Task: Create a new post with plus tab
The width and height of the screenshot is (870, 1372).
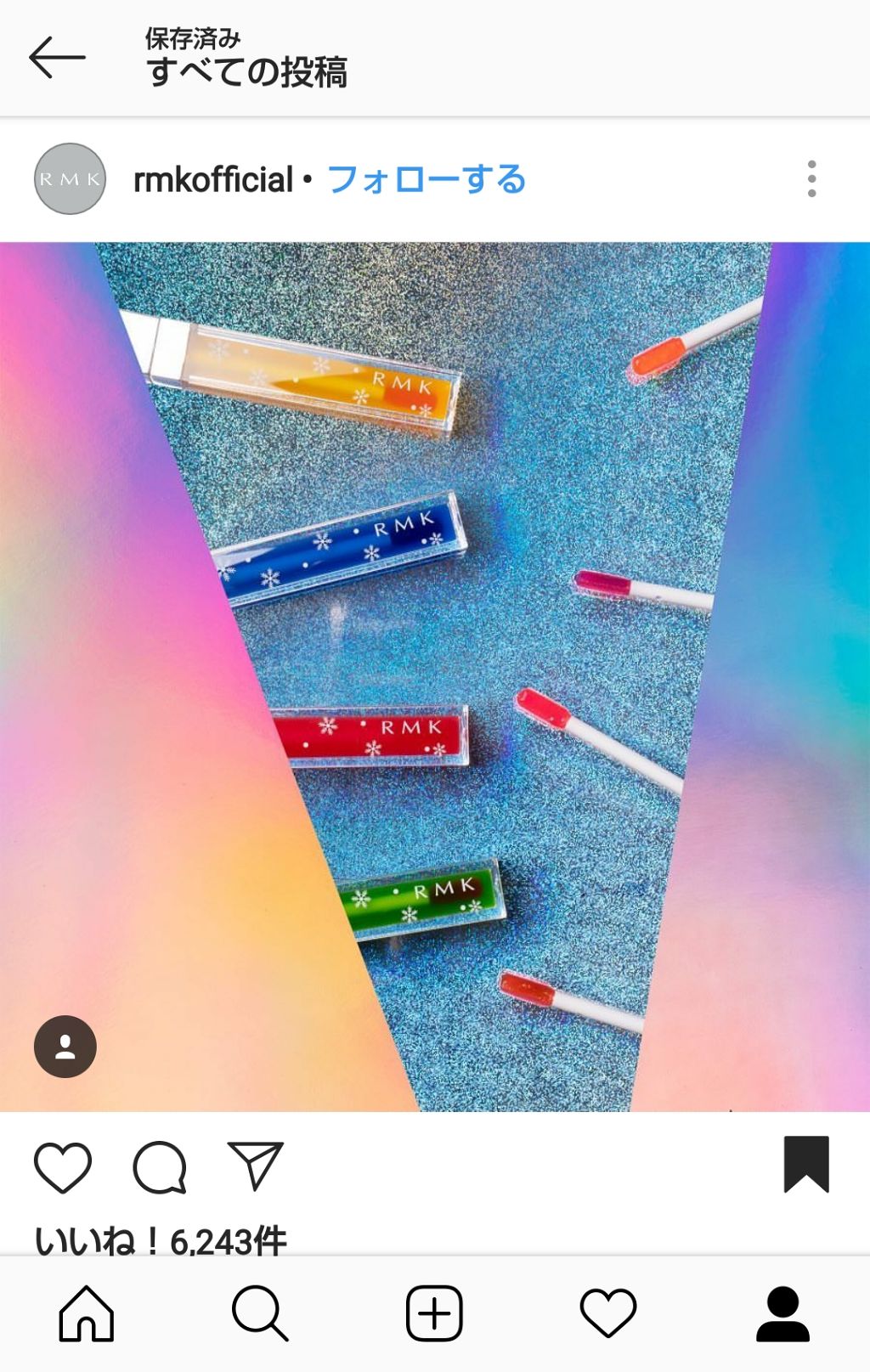Action: click(x=434, y=1313)
